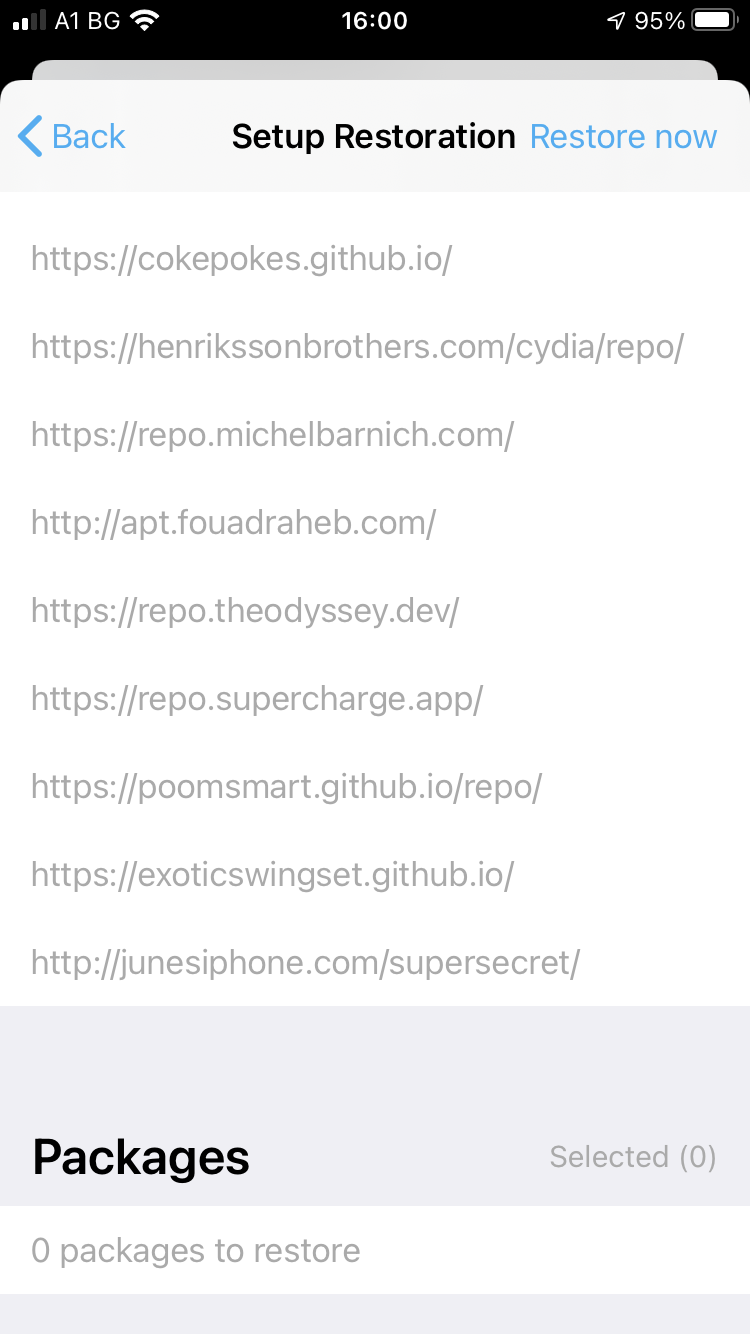The image size is (750, 1334).
Task: Tap the Restore now button
Action: pos(622,136)
